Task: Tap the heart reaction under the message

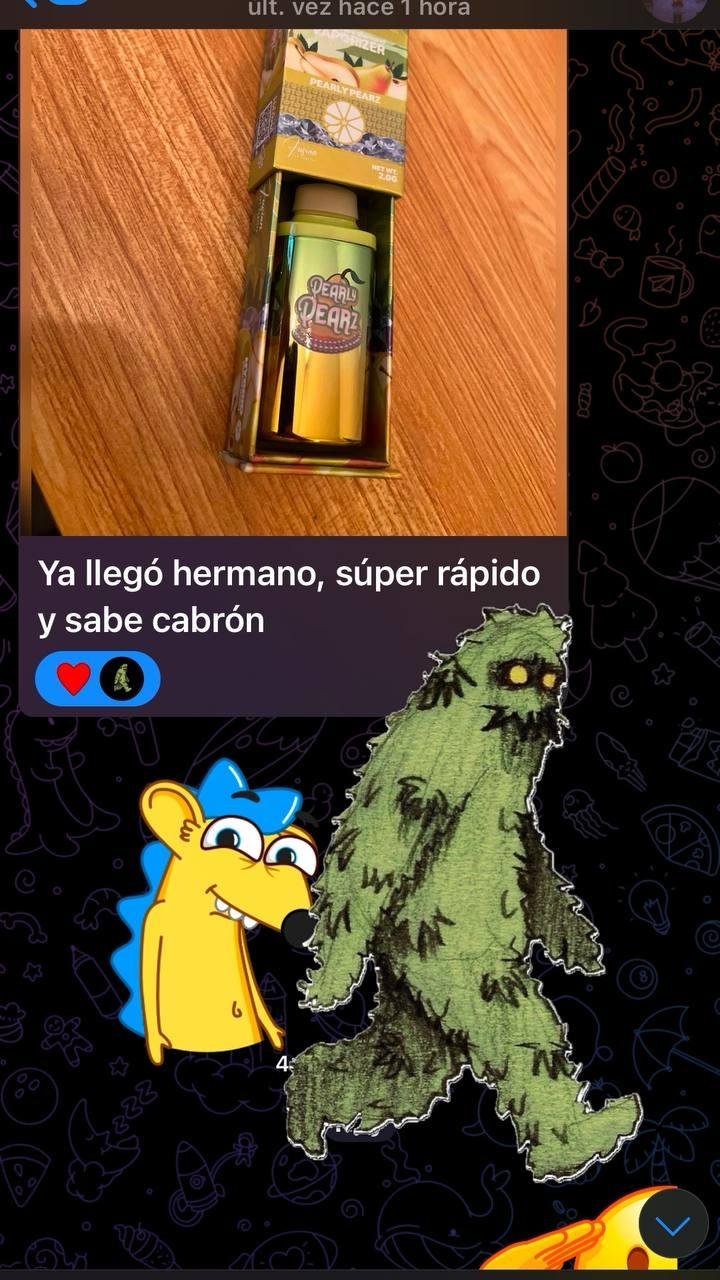Action: click(x=73, y=679)
